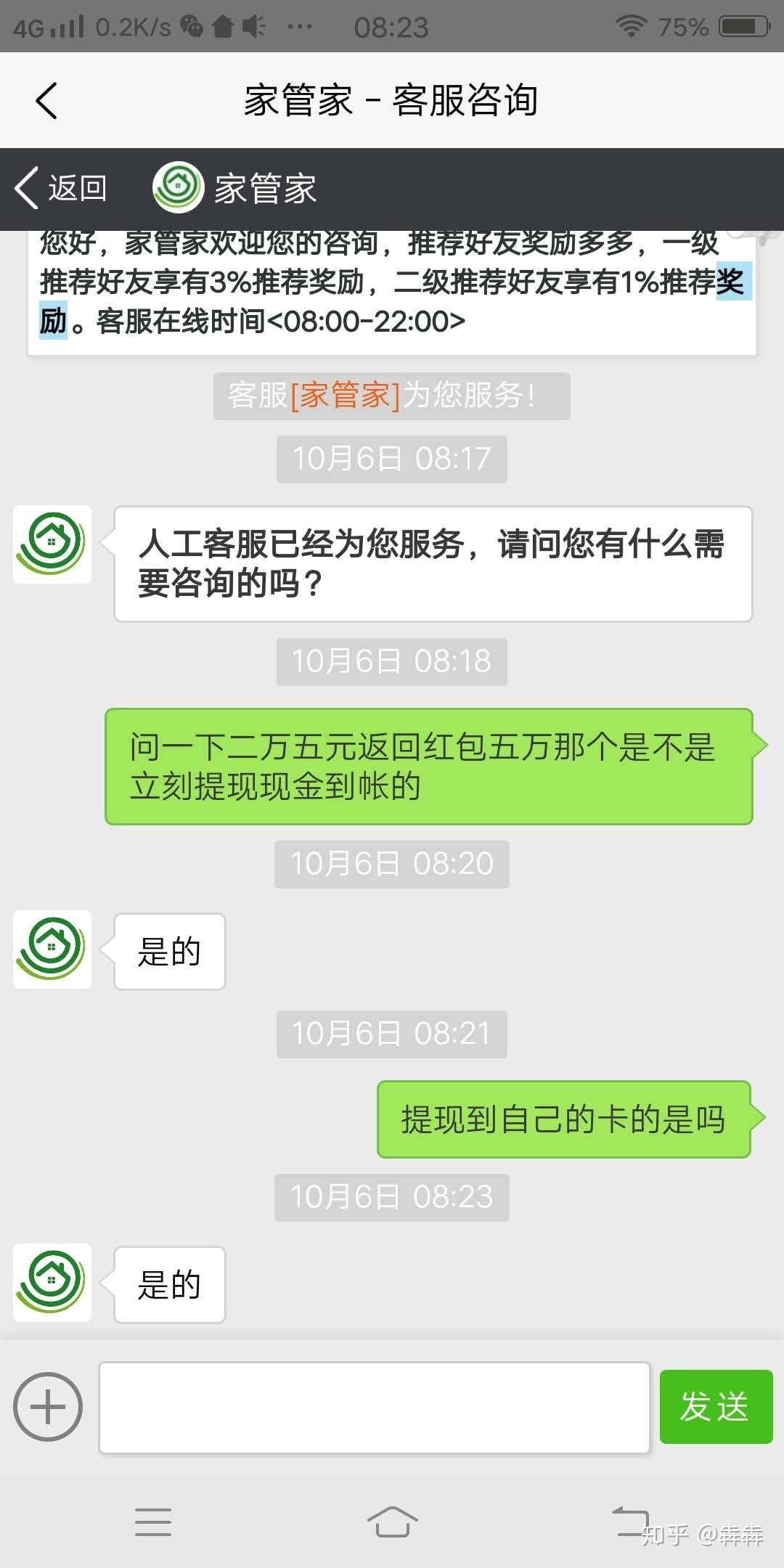This screenshot has width=784, height=1568.
Task: Open the plus attachment button
Action: (x=48, y=1407)
